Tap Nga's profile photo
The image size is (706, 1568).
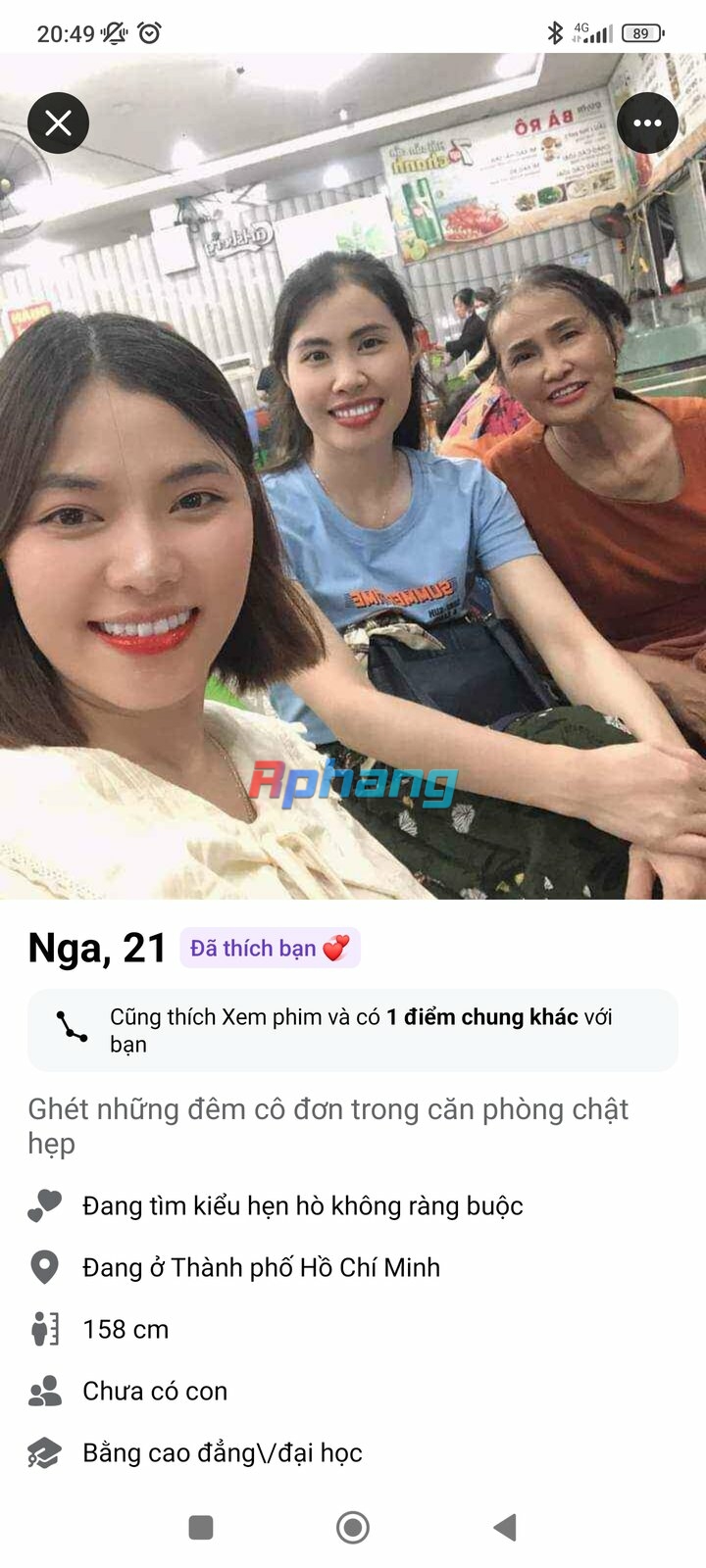point(353,476)
